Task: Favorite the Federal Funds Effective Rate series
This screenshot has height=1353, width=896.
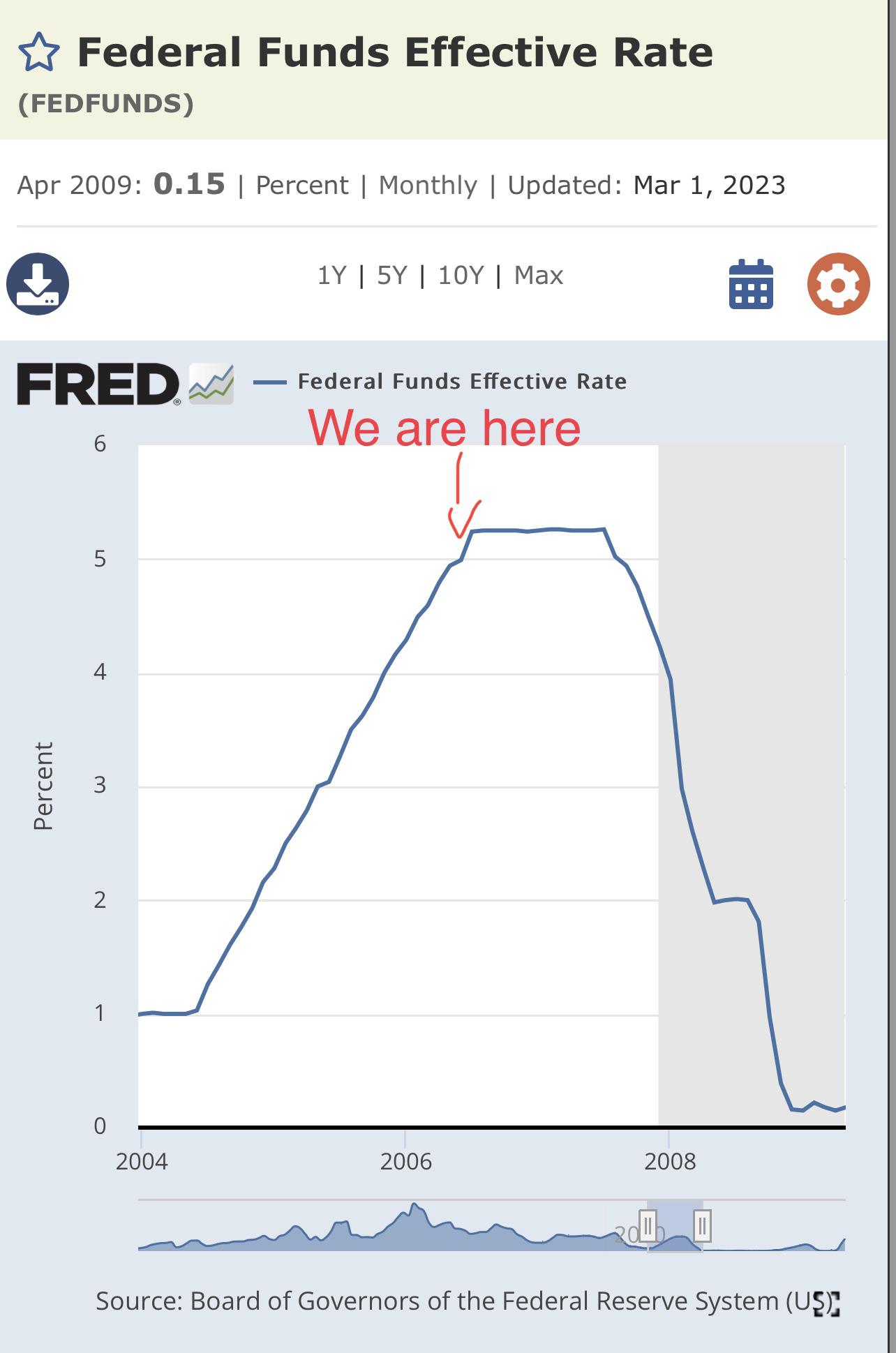Action: pyautogui.click(x=38, y=53)
